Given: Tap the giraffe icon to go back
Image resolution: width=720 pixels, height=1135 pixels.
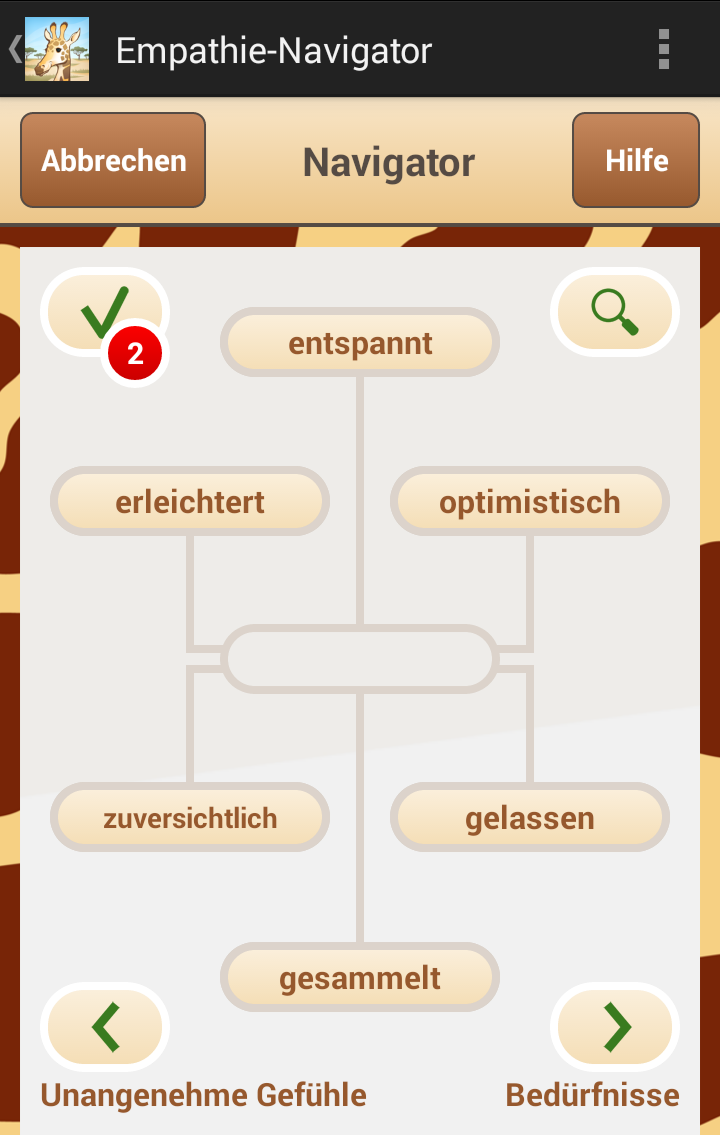Looking at the screenshot, I should point(55,49).
